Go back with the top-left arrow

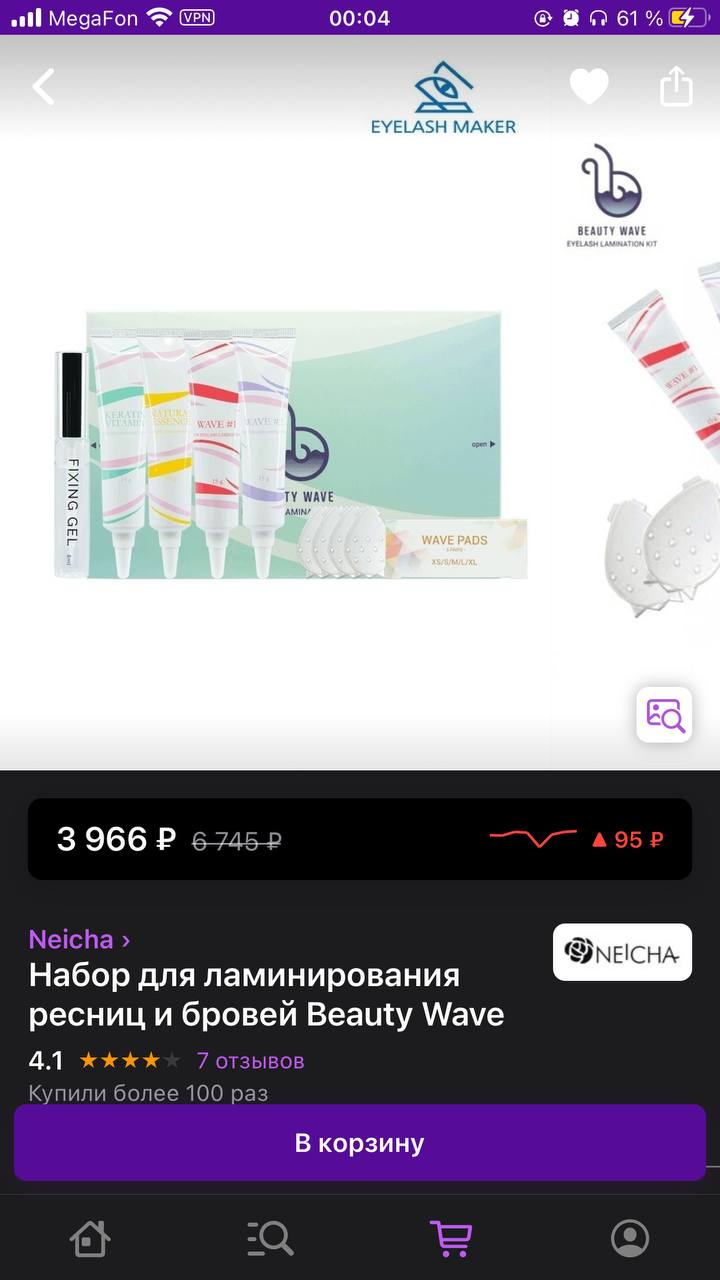point(44,87)
